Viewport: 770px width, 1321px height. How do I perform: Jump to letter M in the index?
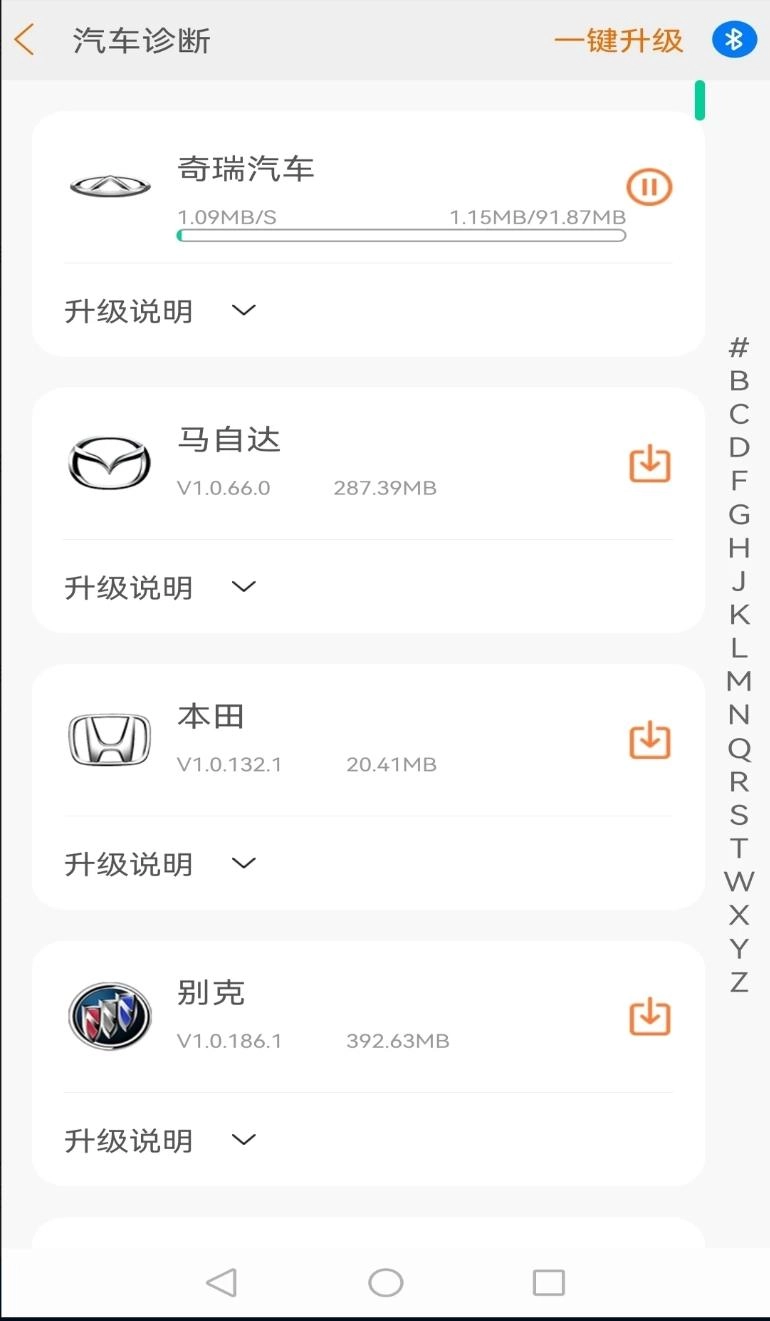click(x=739, y=681)
